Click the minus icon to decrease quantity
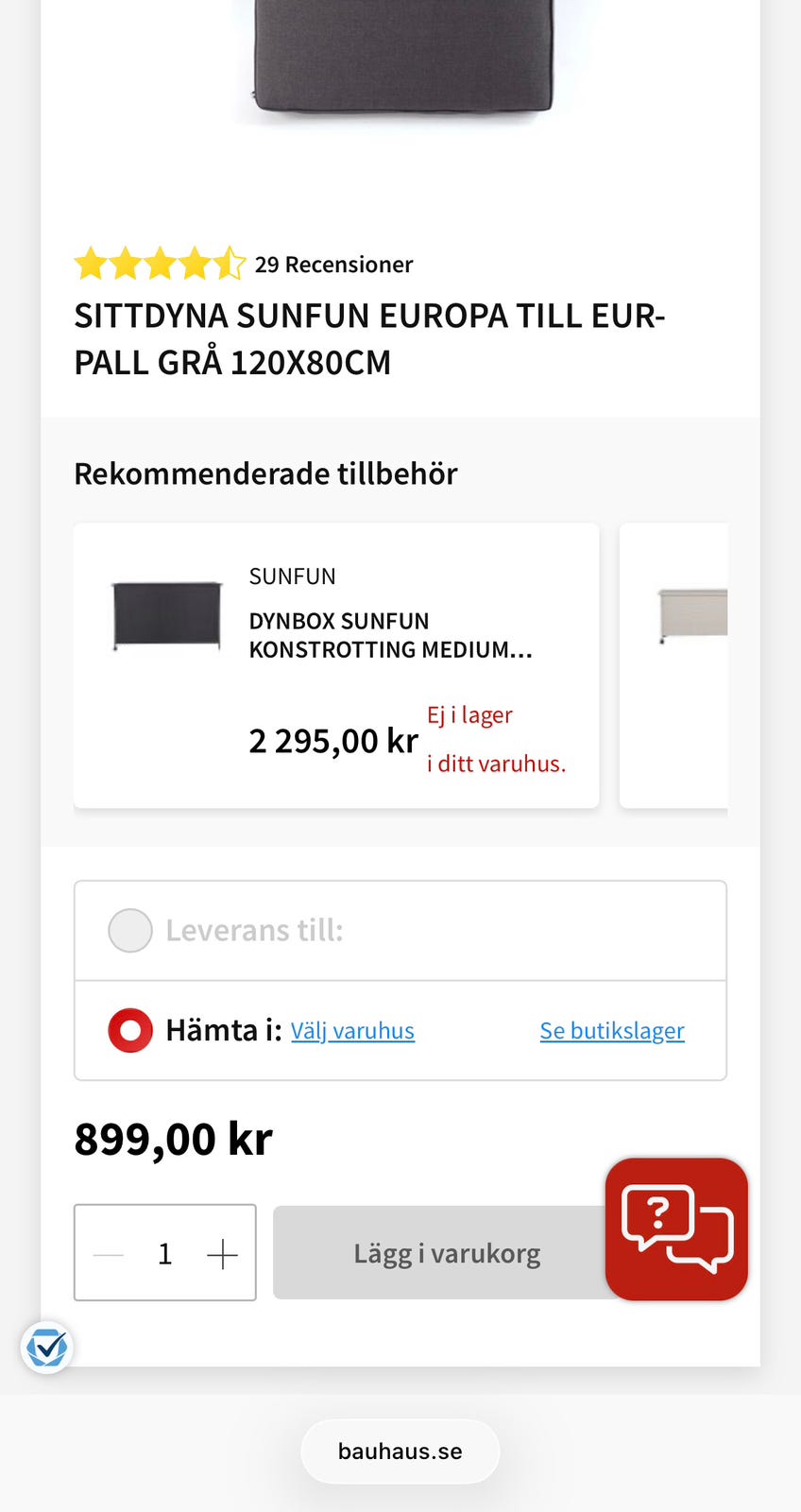The image size is (801, 1512). 108,1252
